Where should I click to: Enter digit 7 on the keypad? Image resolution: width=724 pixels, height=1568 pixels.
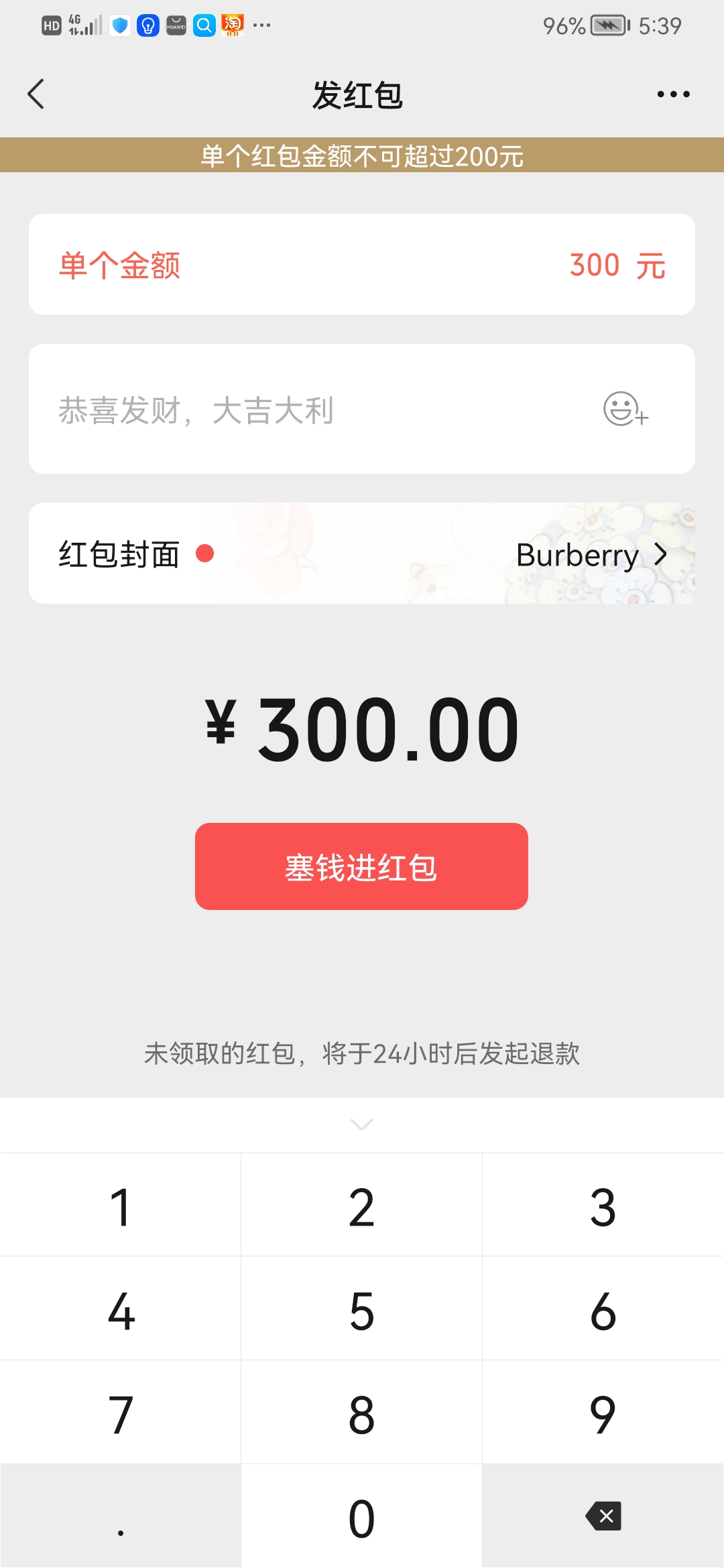[x=121, y=1414]
